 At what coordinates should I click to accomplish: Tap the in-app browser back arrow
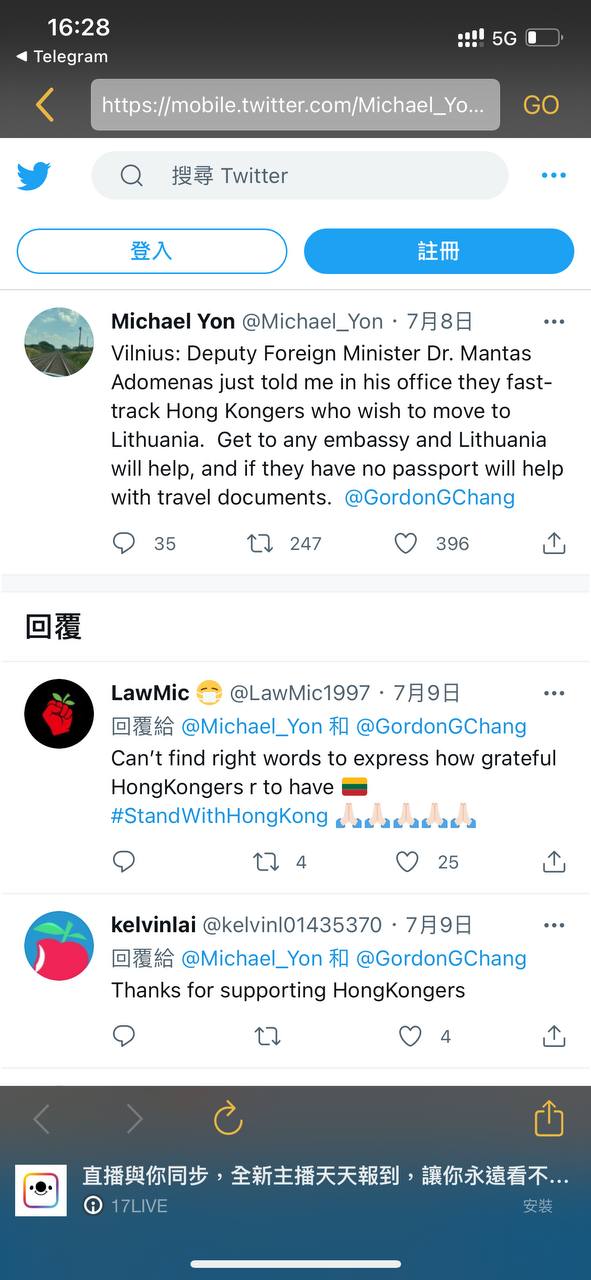[x=45, y=104]
